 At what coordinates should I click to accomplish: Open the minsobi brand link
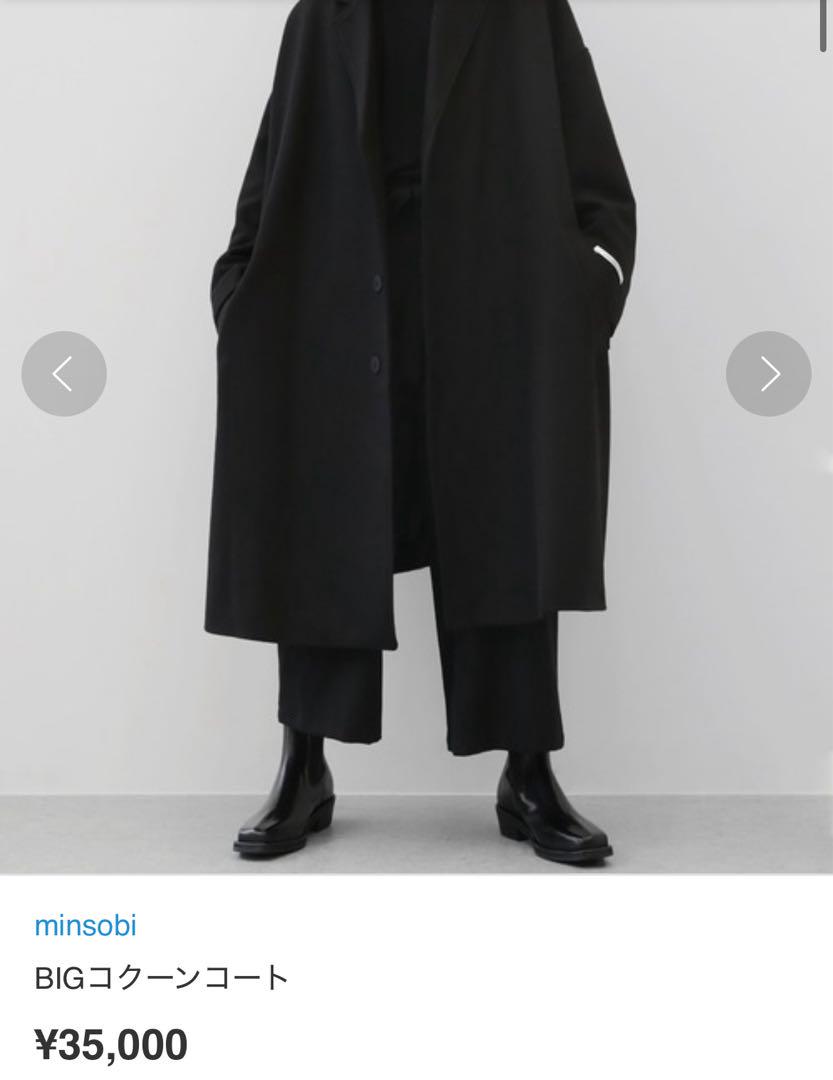coord(85,926)
